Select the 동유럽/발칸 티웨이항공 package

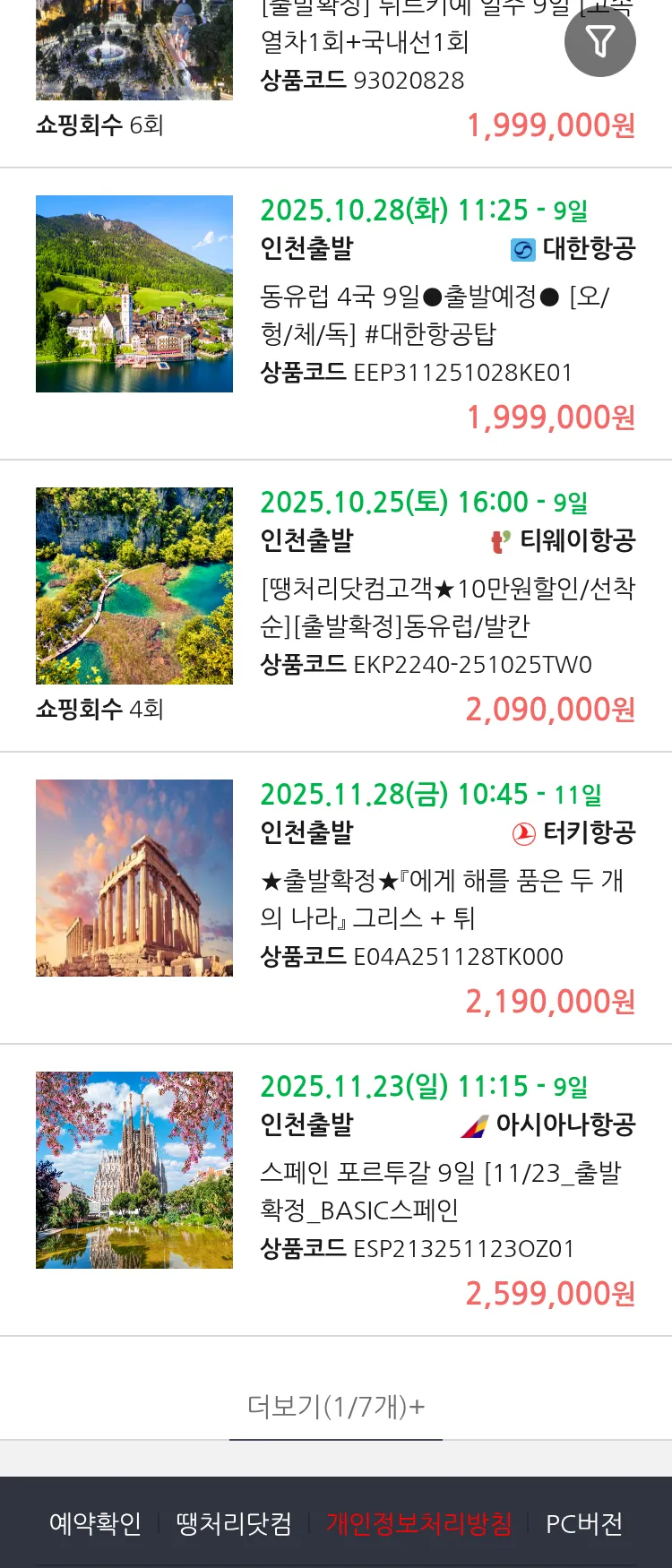pyautogui.click(x=447, y=607)
